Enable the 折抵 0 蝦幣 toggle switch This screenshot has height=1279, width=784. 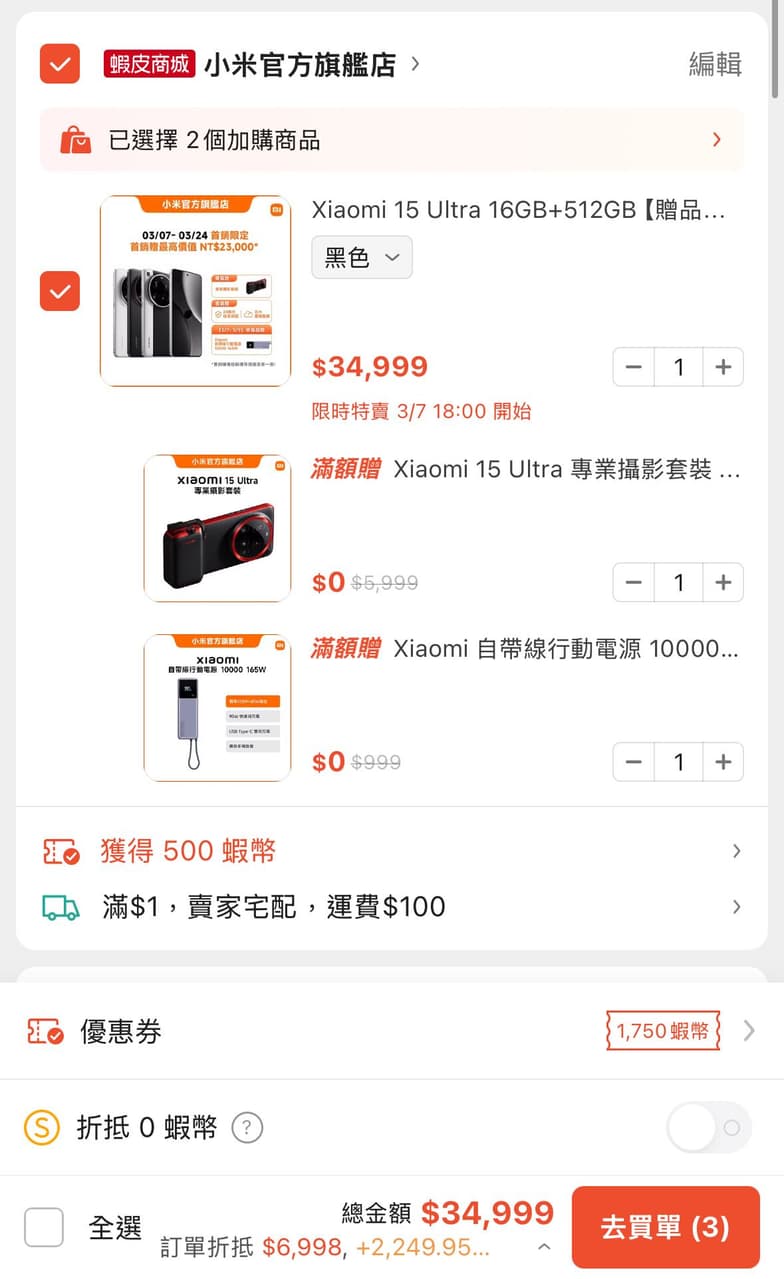click(x=709, y=1127)
